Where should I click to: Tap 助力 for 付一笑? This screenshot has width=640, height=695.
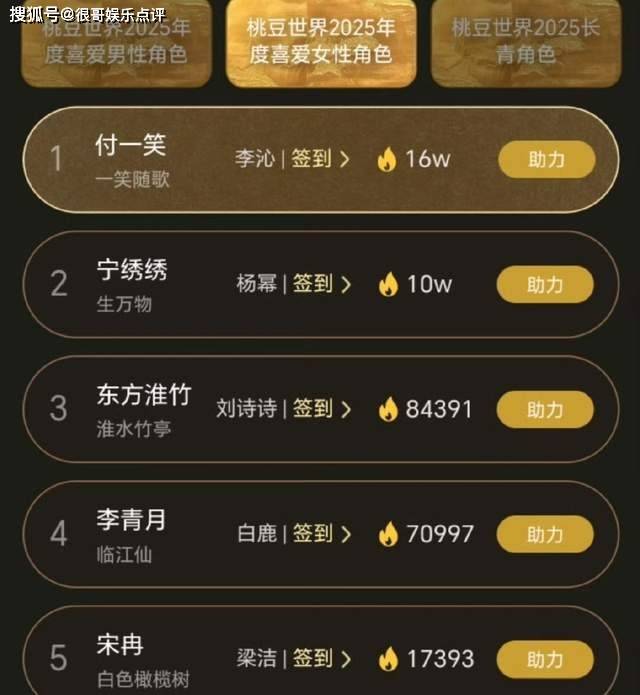coord(546,160)
